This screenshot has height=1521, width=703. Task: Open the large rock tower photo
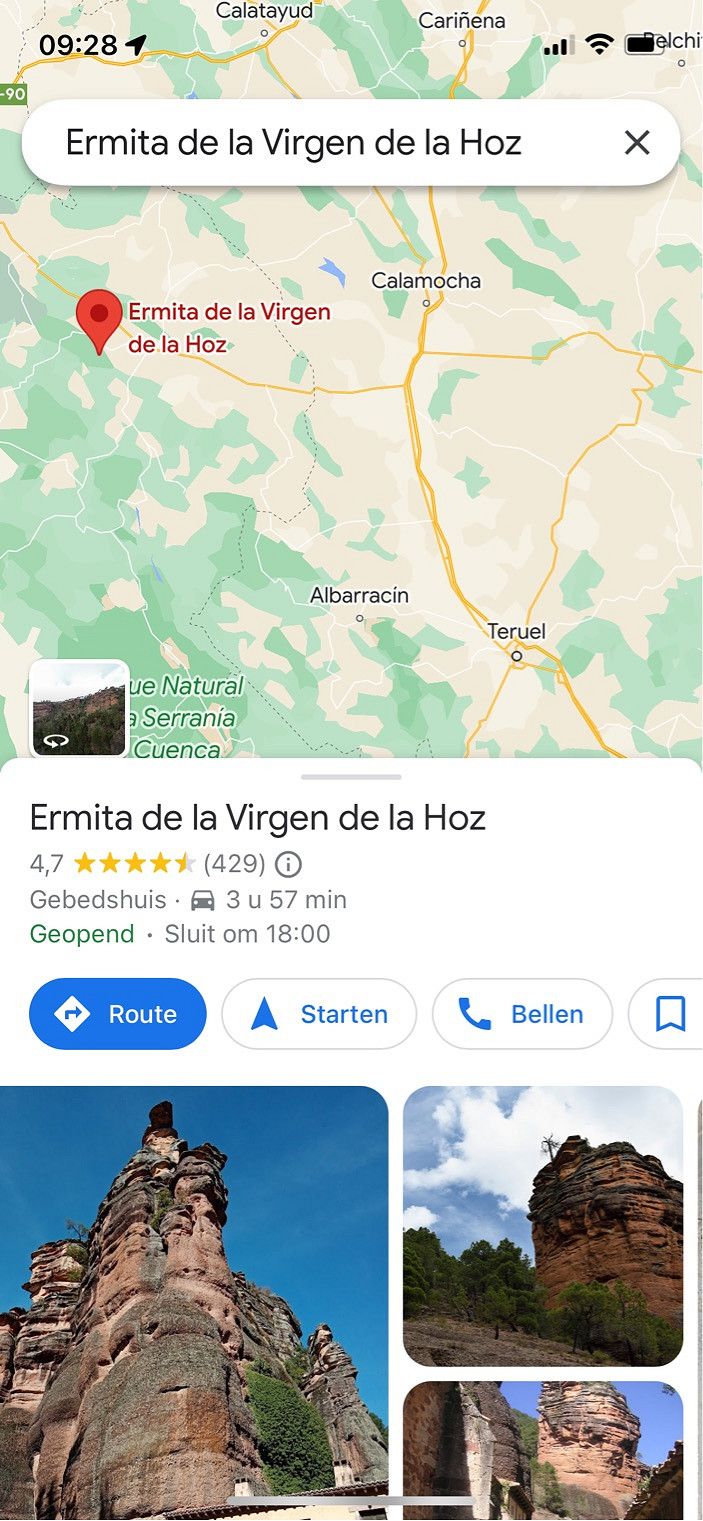(x=193, y=1300)
